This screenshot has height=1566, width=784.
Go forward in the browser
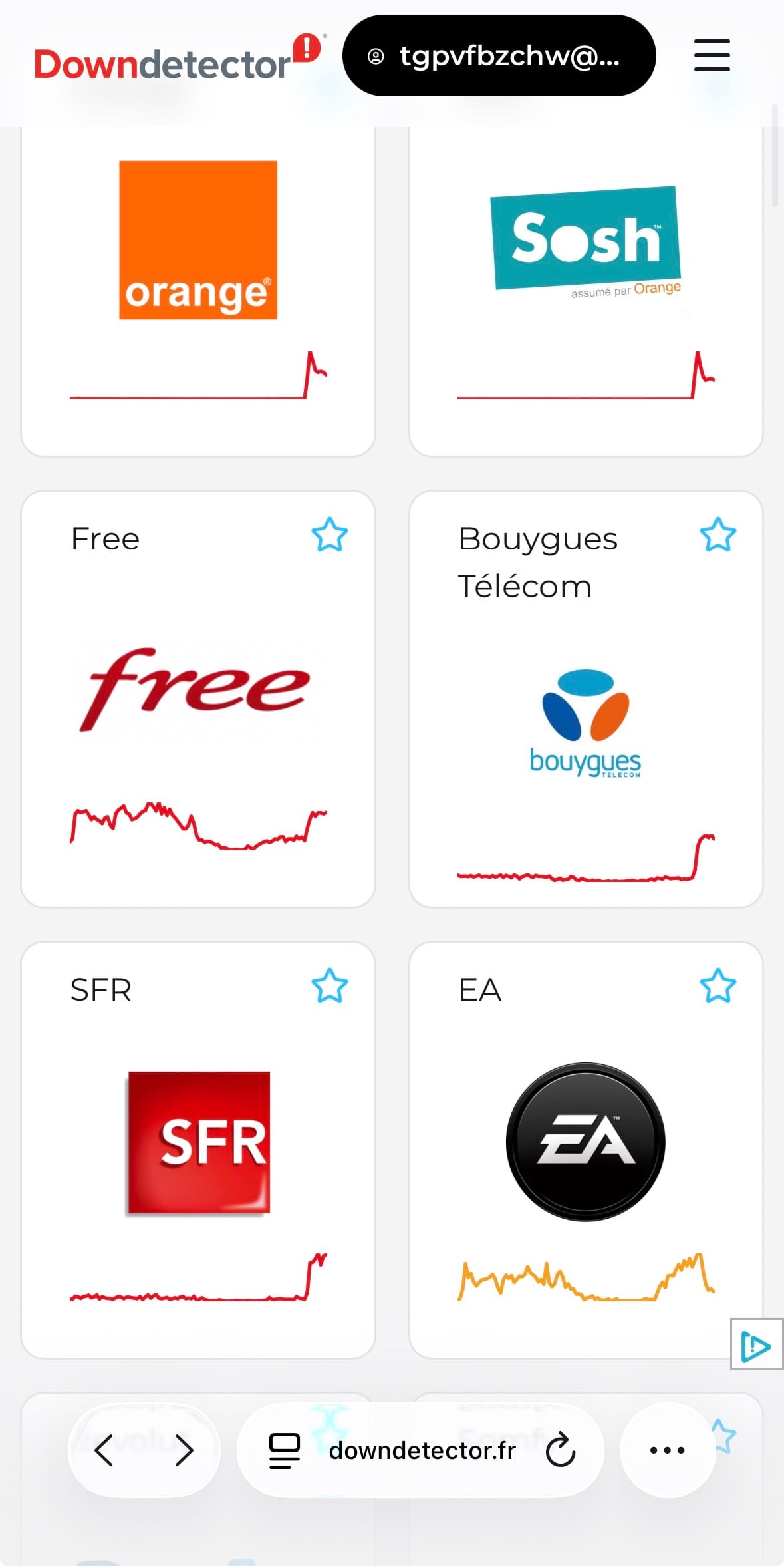tap(184, 1450)
